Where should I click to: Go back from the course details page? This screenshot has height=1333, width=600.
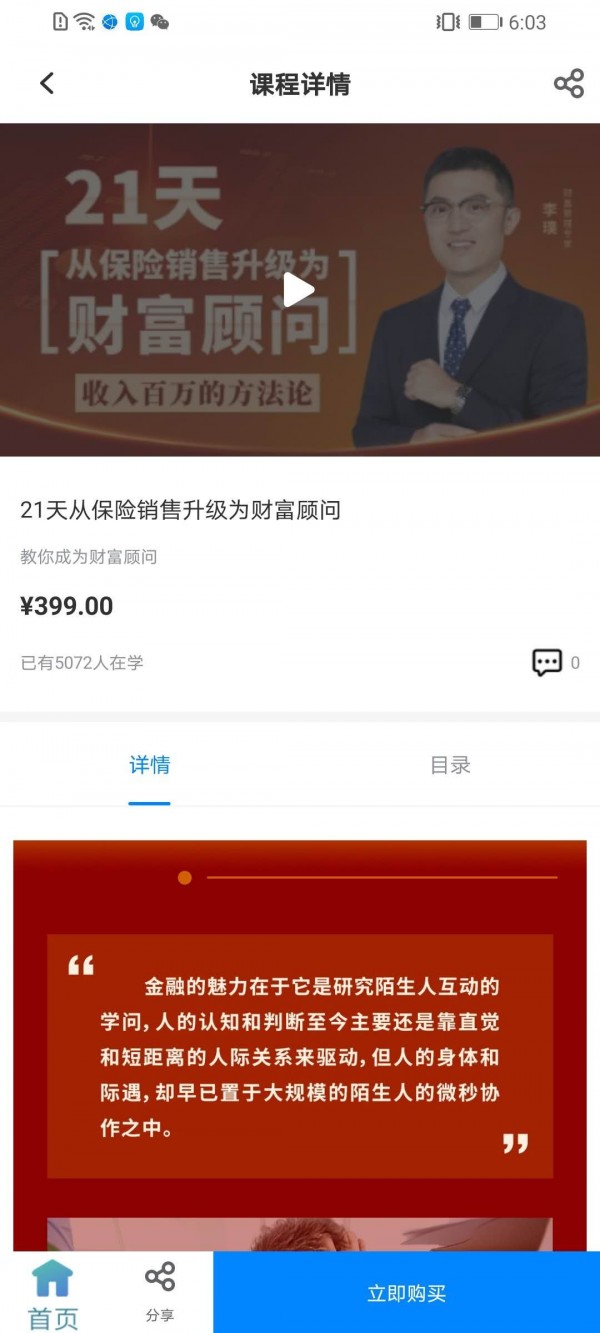[47, 84]
